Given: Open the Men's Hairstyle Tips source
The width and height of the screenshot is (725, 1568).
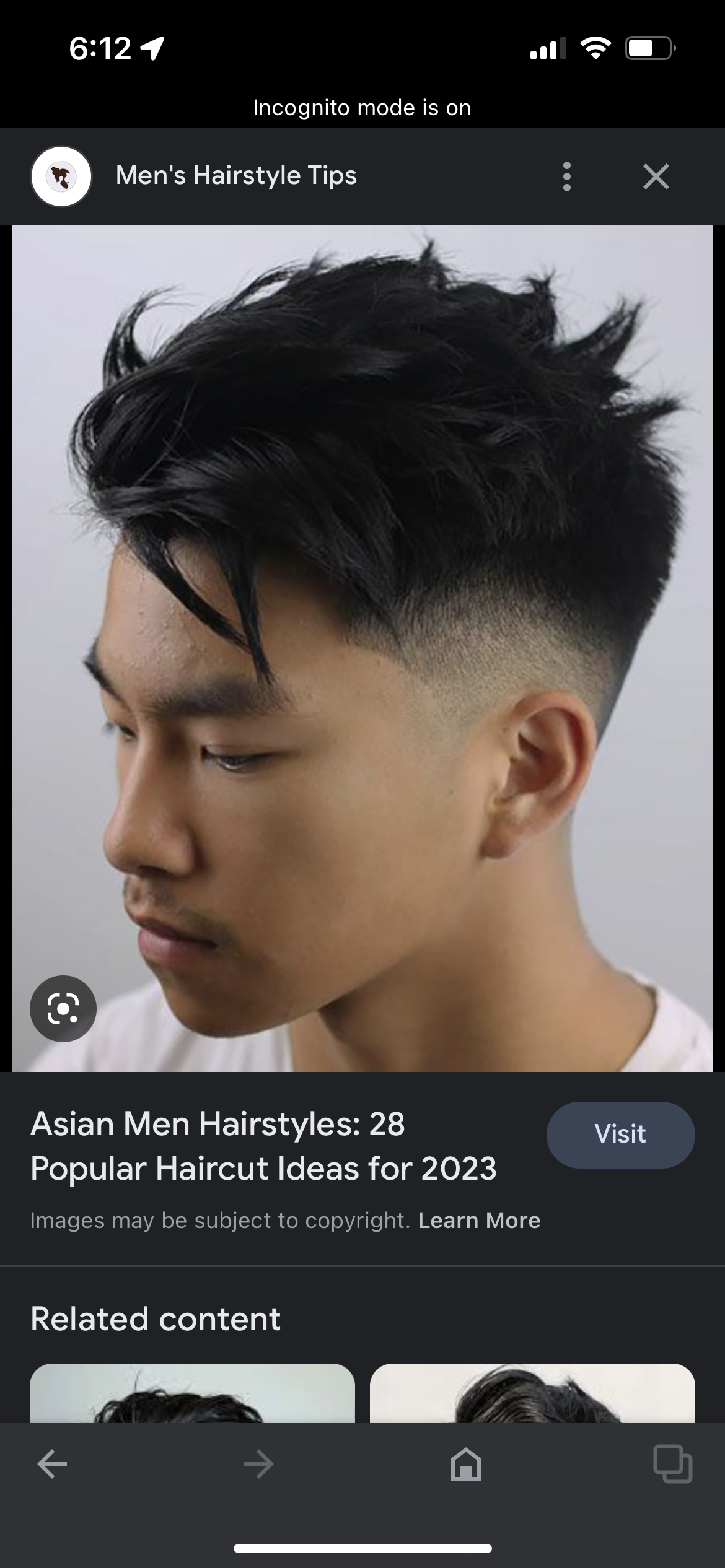Looking at the screenshot, I should point(235,176).
